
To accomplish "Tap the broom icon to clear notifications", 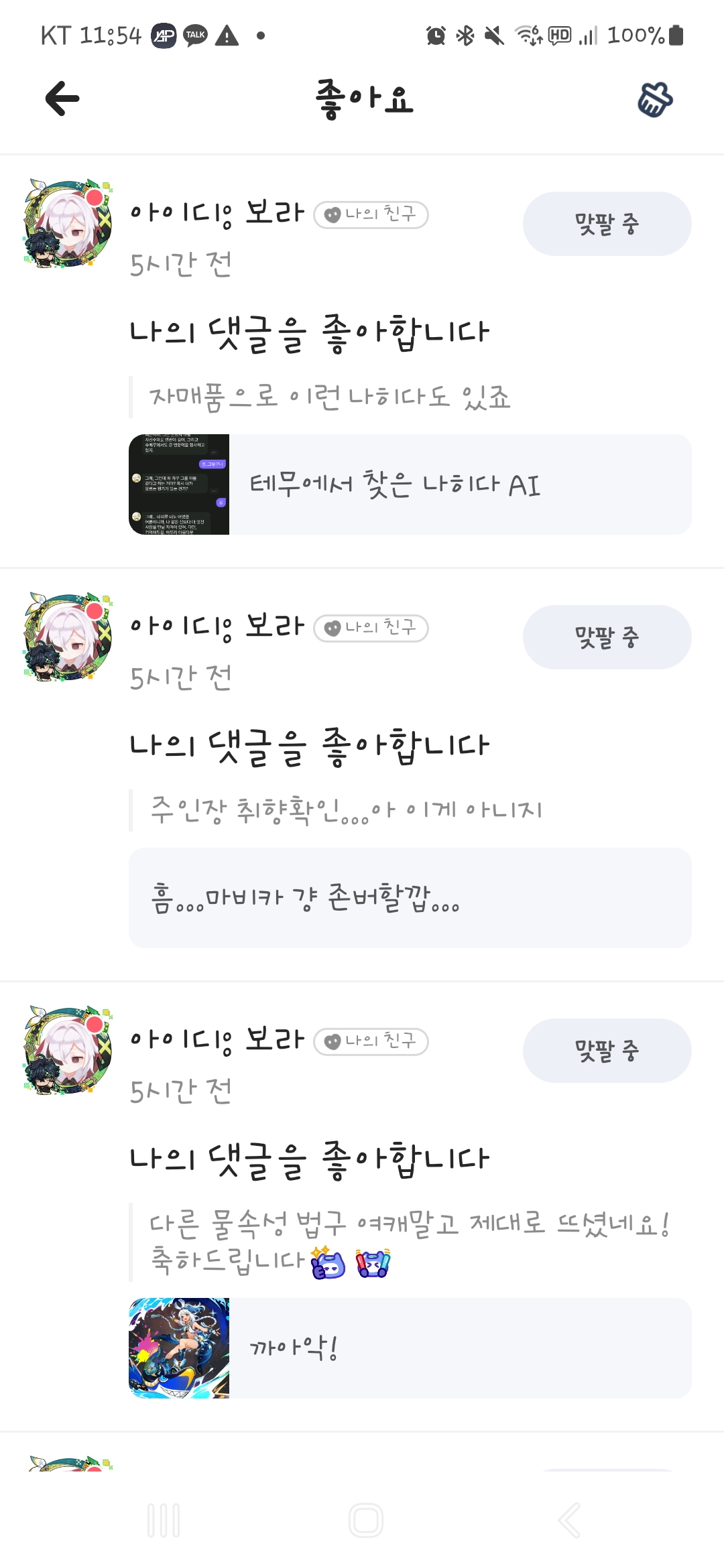I will click(x=654, y=99).
